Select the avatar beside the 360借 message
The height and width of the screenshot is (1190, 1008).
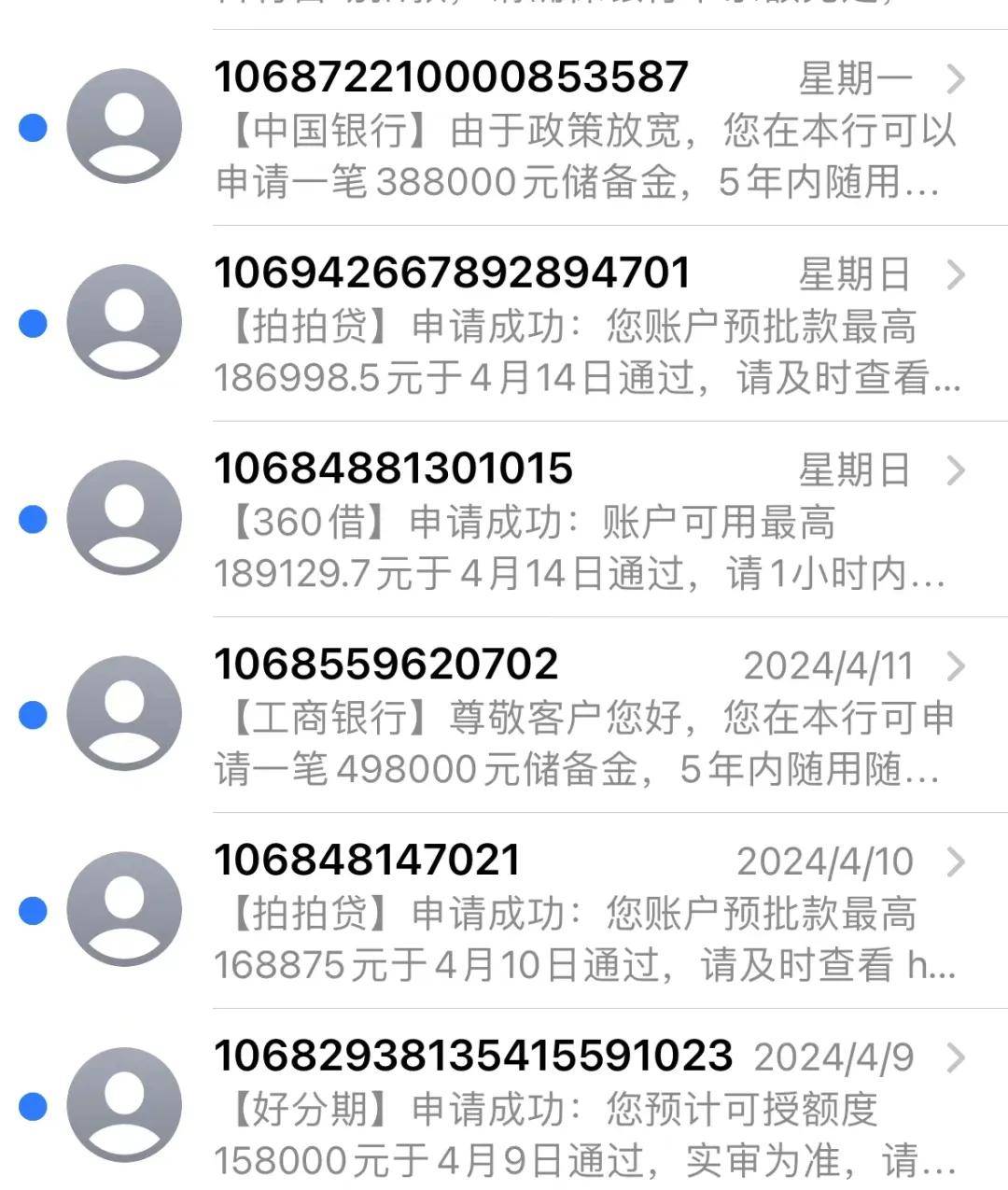click(124, 521)
